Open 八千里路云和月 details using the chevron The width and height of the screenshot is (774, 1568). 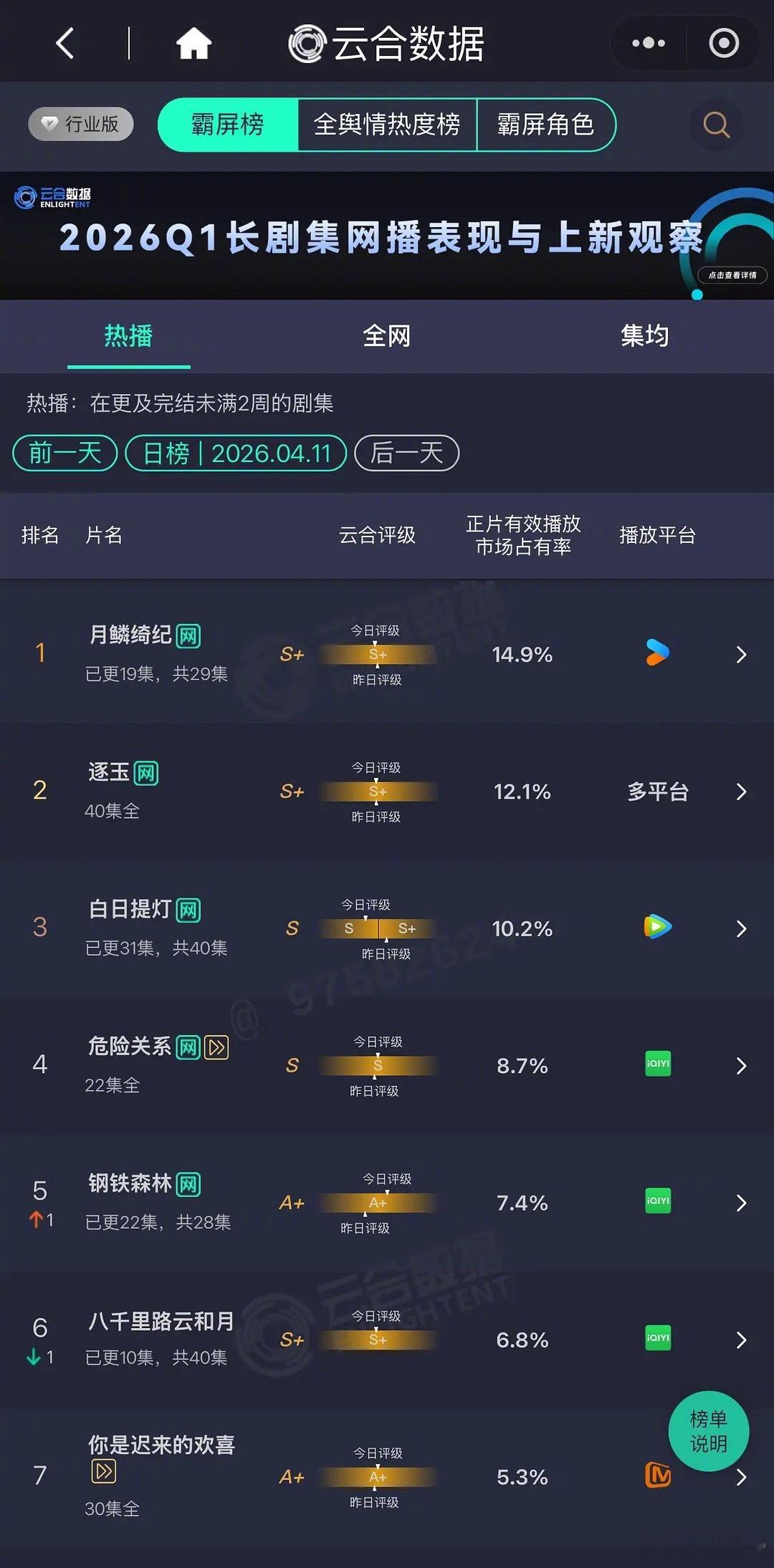coord(741,1339)
